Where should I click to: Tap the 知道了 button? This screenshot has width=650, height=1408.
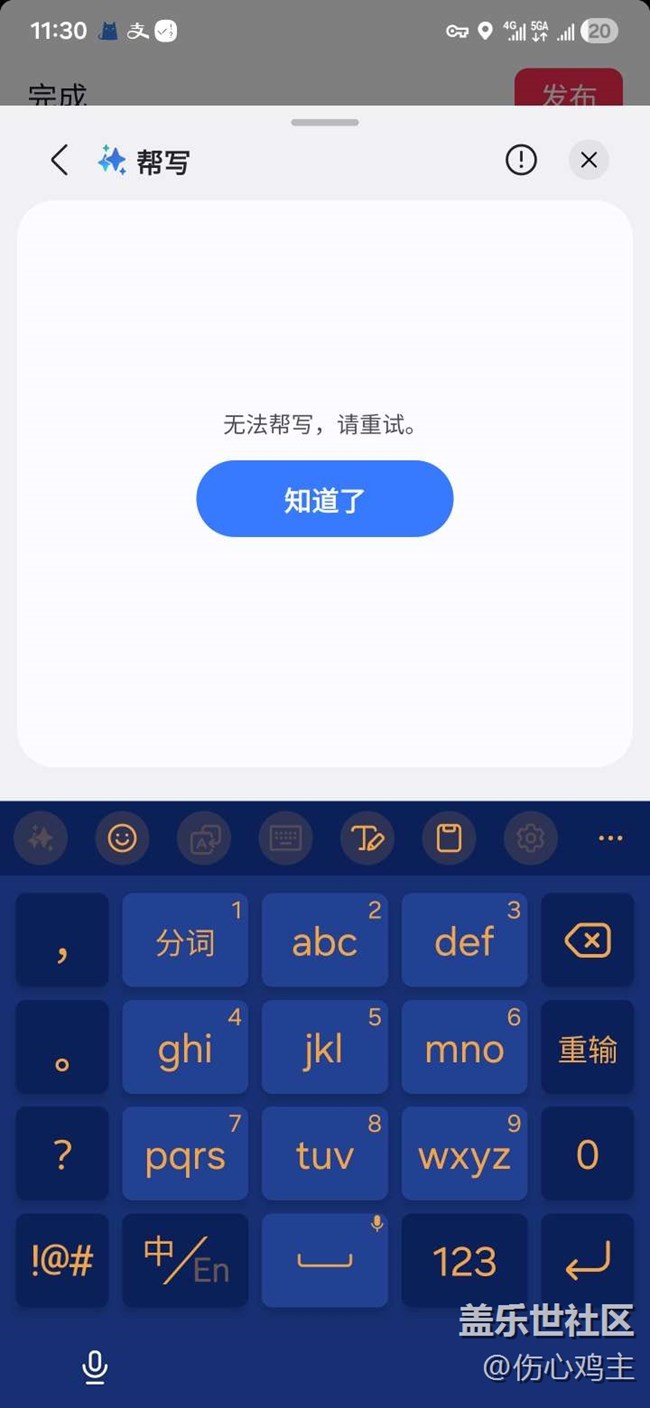point(324,499)
